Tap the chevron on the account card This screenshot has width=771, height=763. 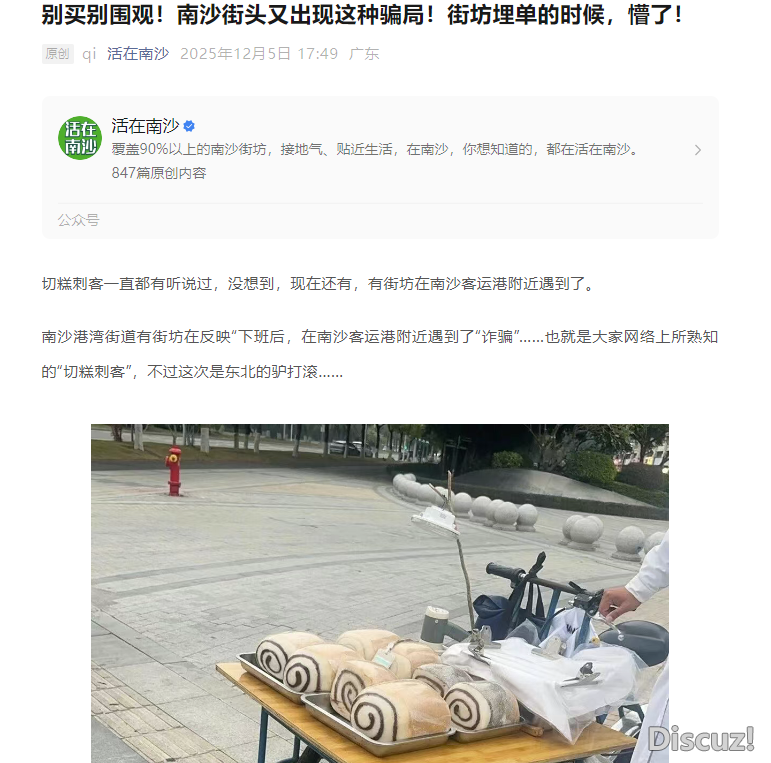[x=697, y=150]
